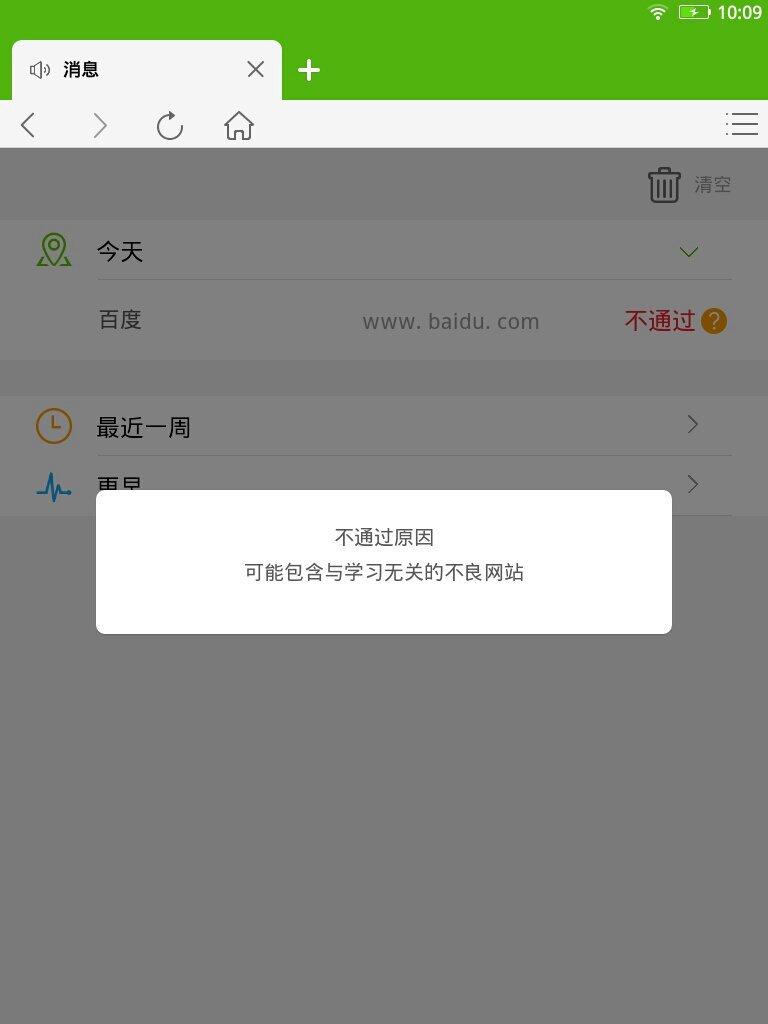Close the 消息 browser tab
Image resolution: width=768 pixels, height=1024 pixels.
(x=256, y=69)
